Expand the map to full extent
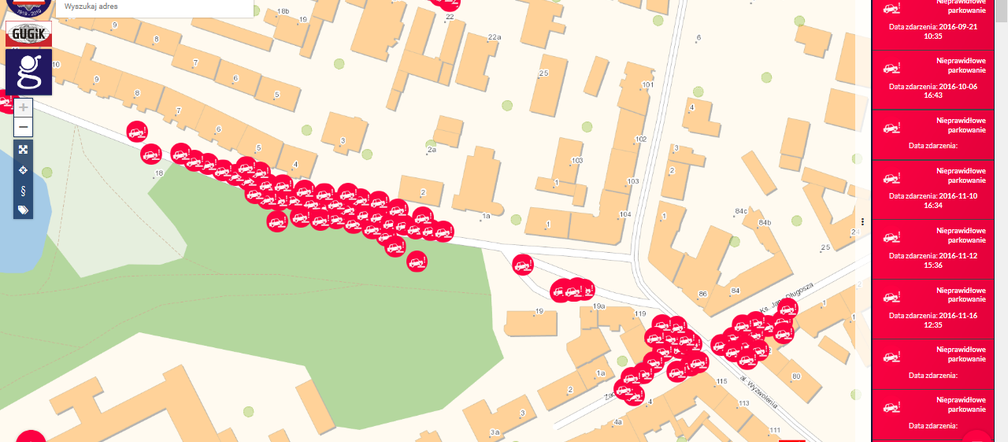Image resolution: width=1008 pixels, height=442 pixels. coord(23,148)
